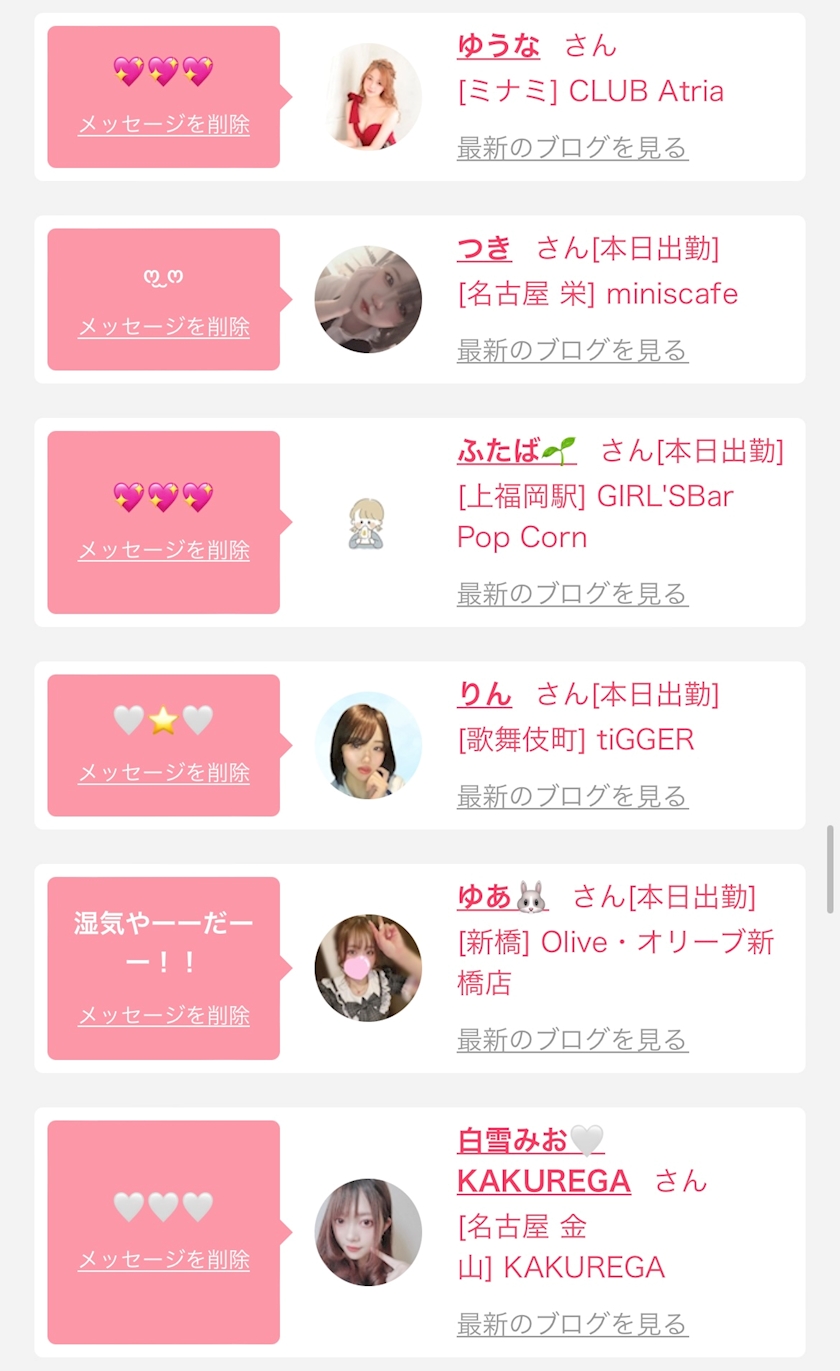Delete the message sent to ゆうな
The image size is (840, 1371).
[164, 125]
